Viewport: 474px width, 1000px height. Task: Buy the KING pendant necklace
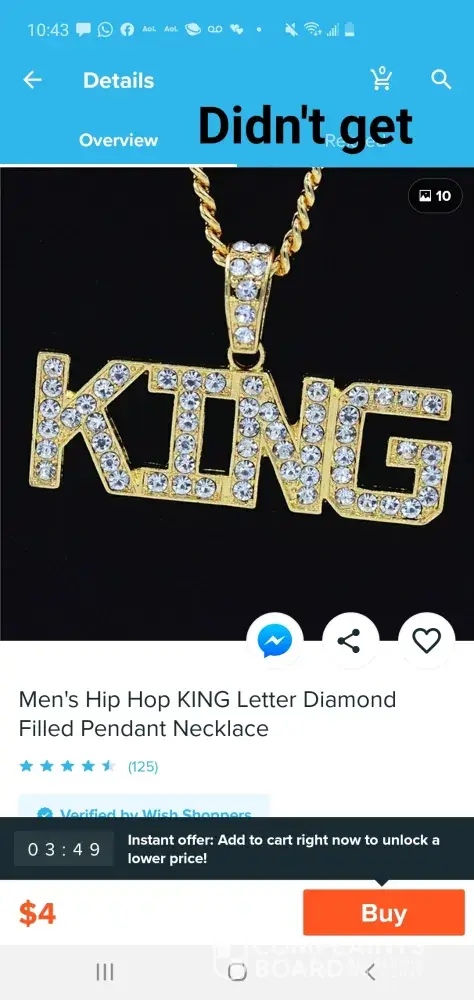point(383,913)
